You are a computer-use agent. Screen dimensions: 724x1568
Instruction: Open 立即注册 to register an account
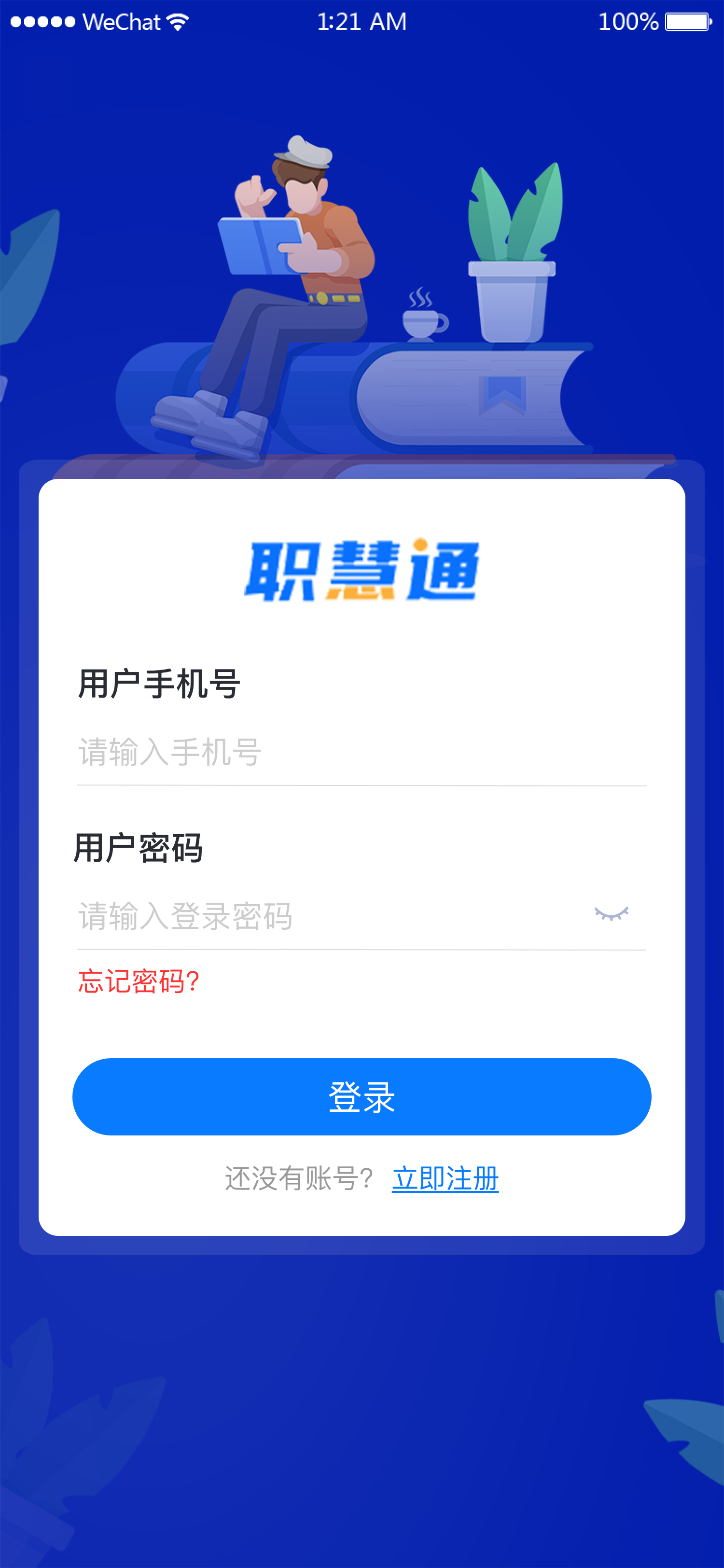pyautogui.click(x=445, y=1179)
